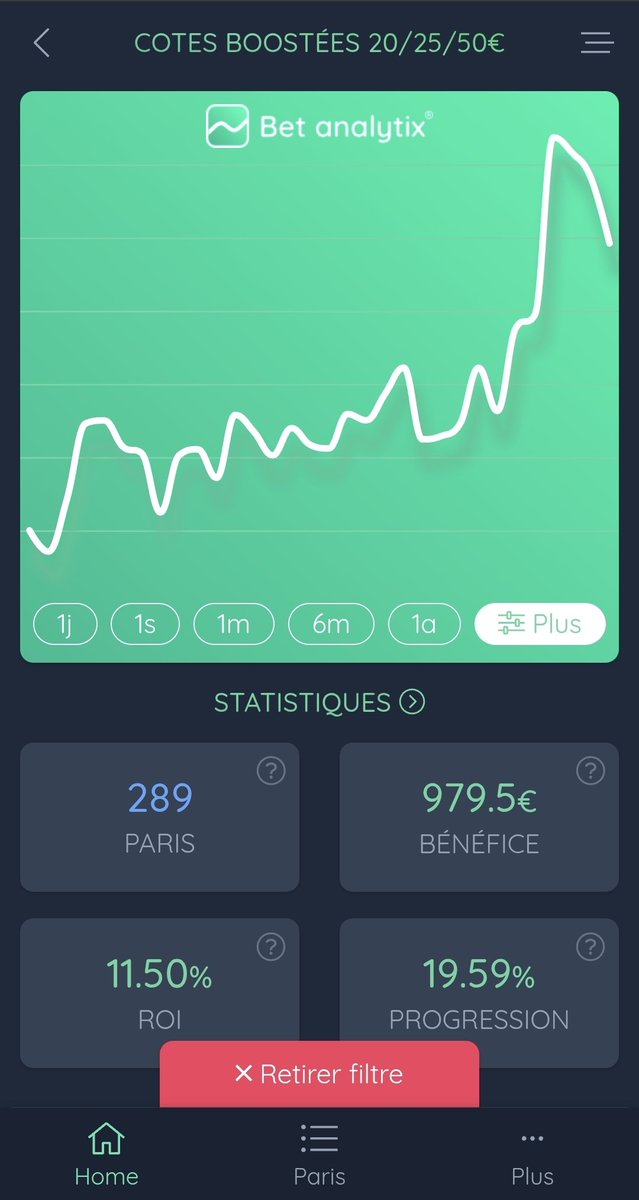Choose the 1a chart period
The image size is (639, 1200).
pos(424,624)
